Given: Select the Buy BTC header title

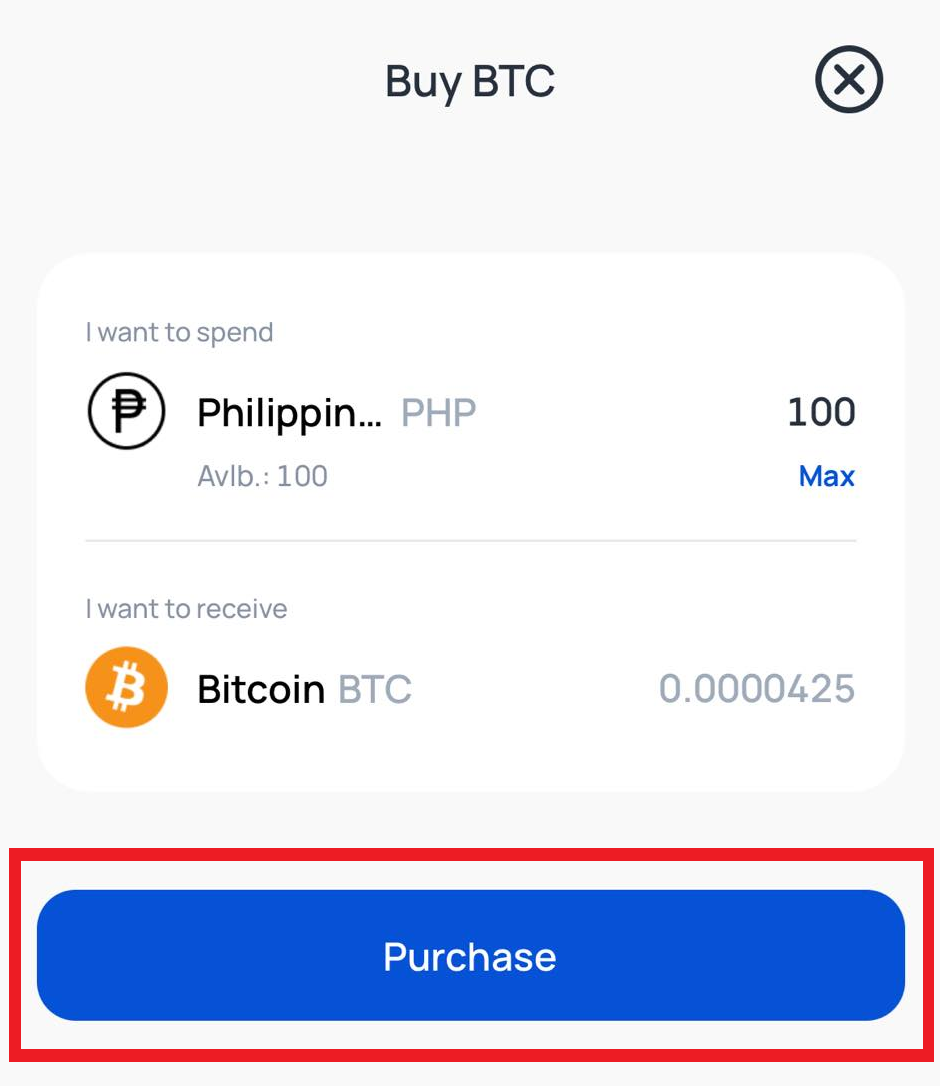Looking at the screenshot, I should pyautogui.click(x=470, y=80).
